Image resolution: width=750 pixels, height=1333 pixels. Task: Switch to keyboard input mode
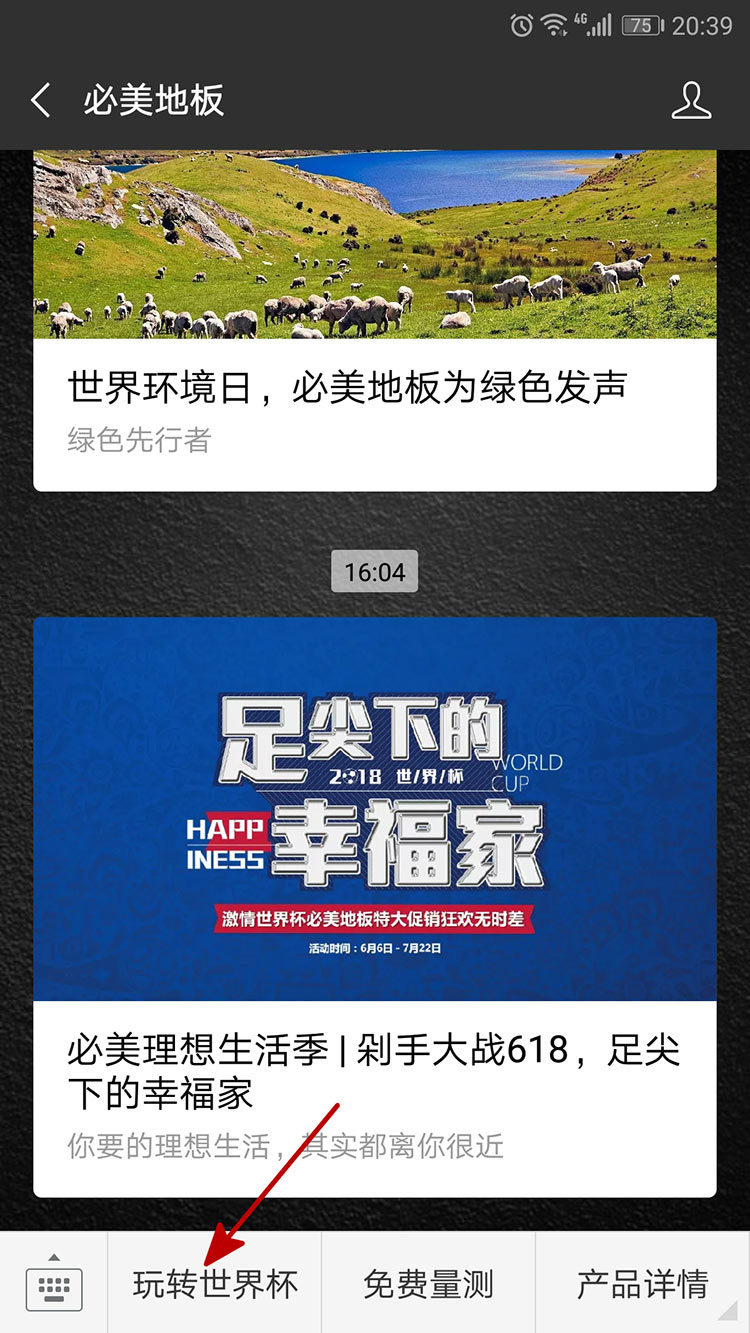click(x=53, y=1284)
